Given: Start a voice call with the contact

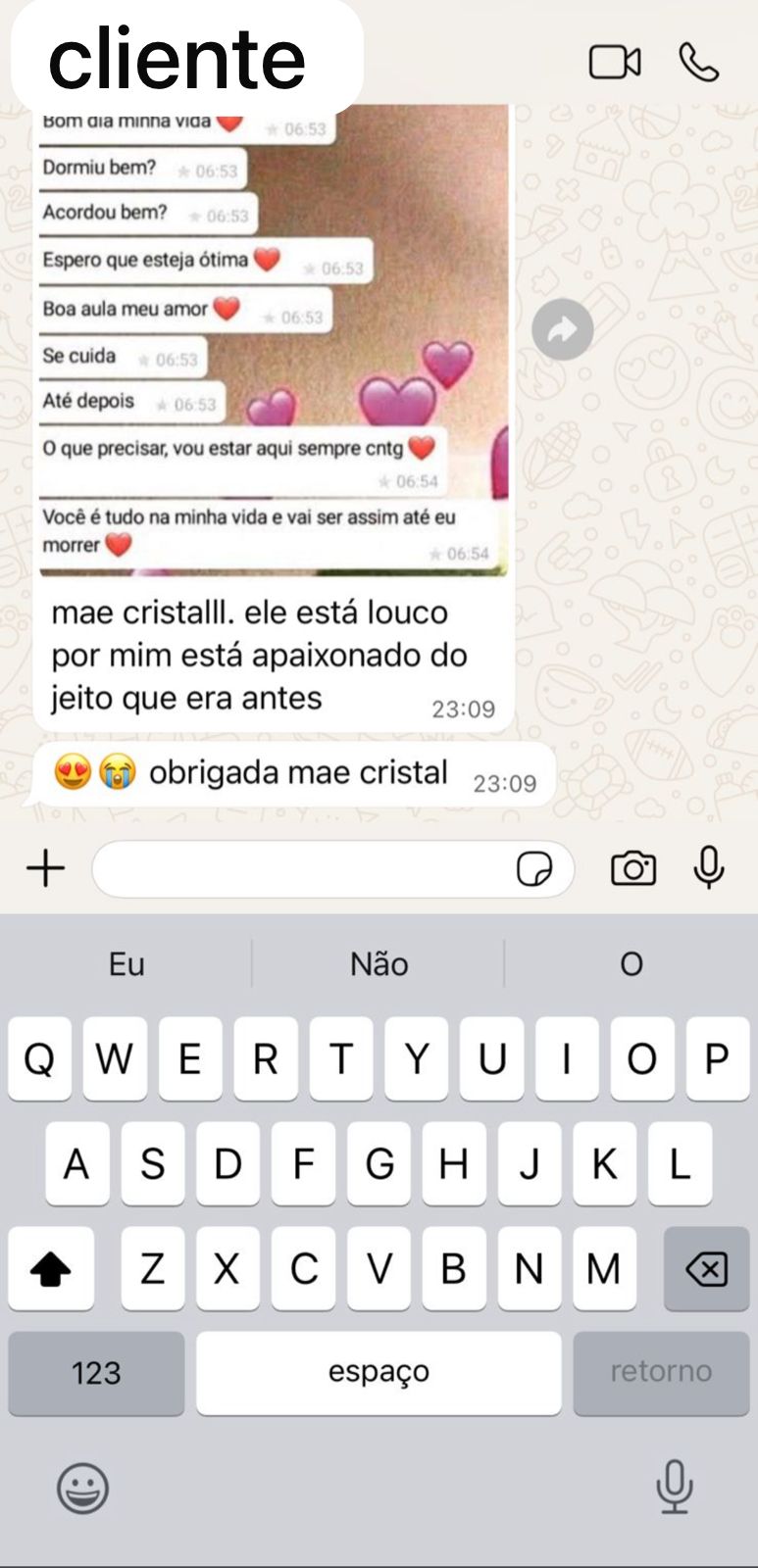Looking at the screenshot, I should (700, 61).
